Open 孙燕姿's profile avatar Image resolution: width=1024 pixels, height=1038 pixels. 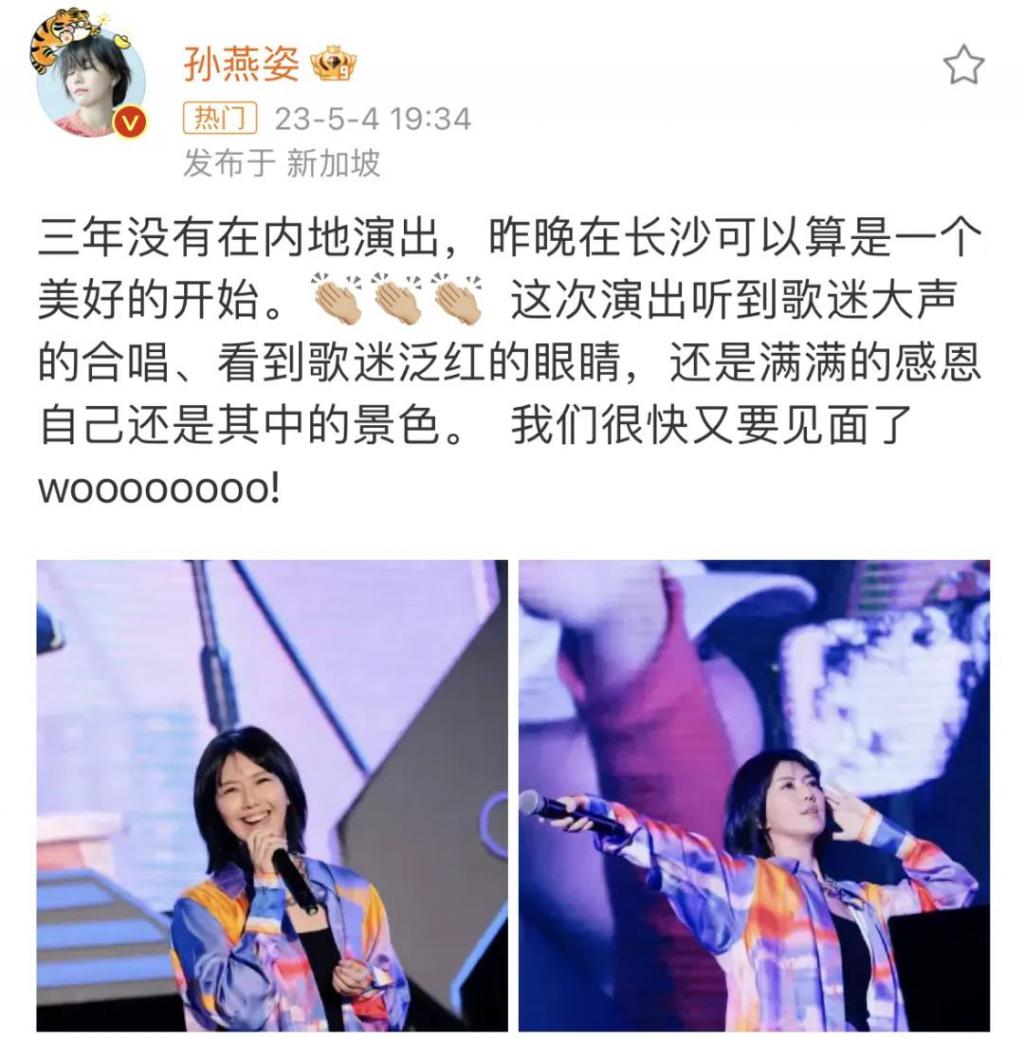pos(90,86)
